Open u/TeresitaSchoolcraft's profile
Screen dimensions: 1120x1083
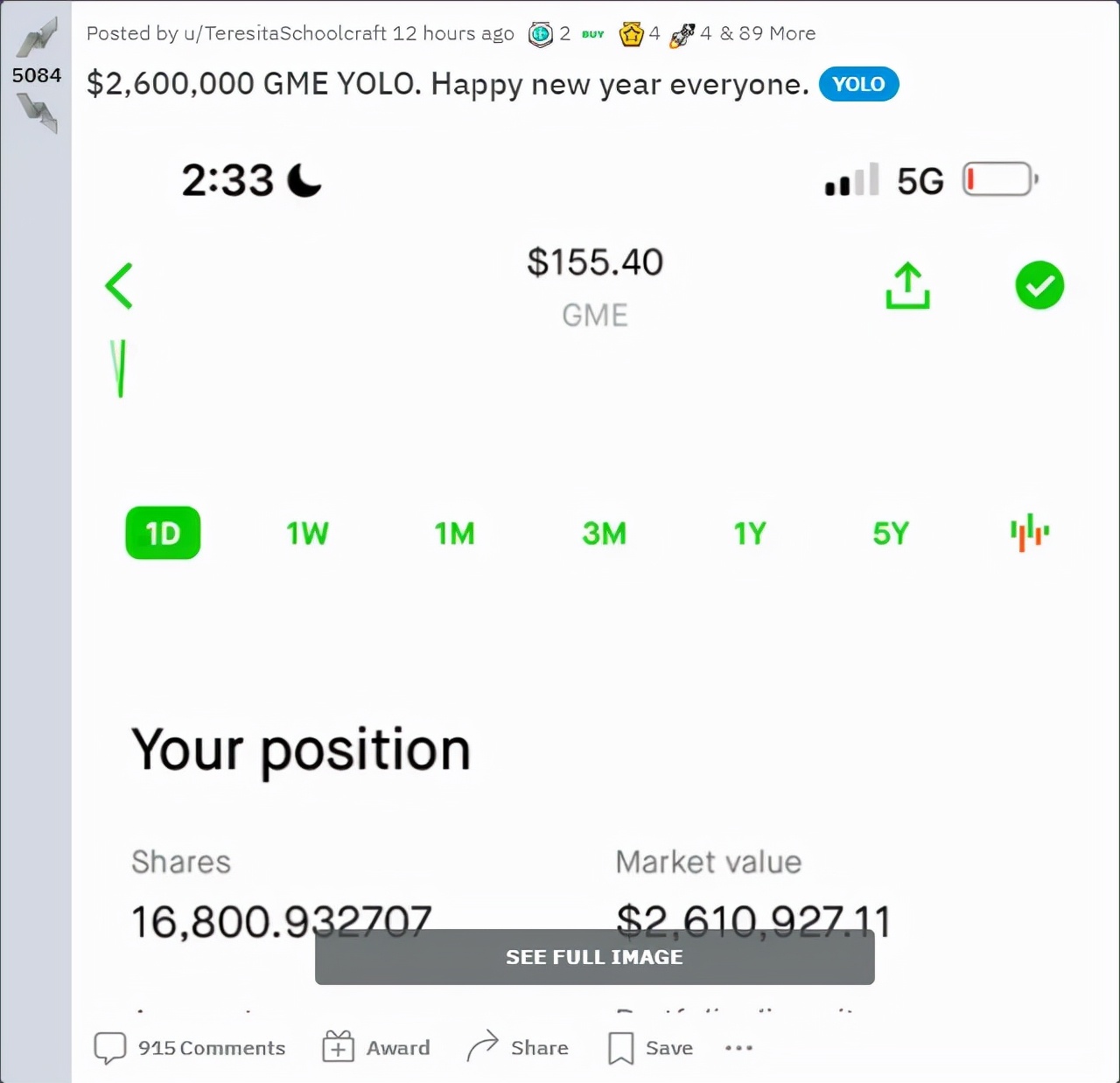[x=284, y=33]
